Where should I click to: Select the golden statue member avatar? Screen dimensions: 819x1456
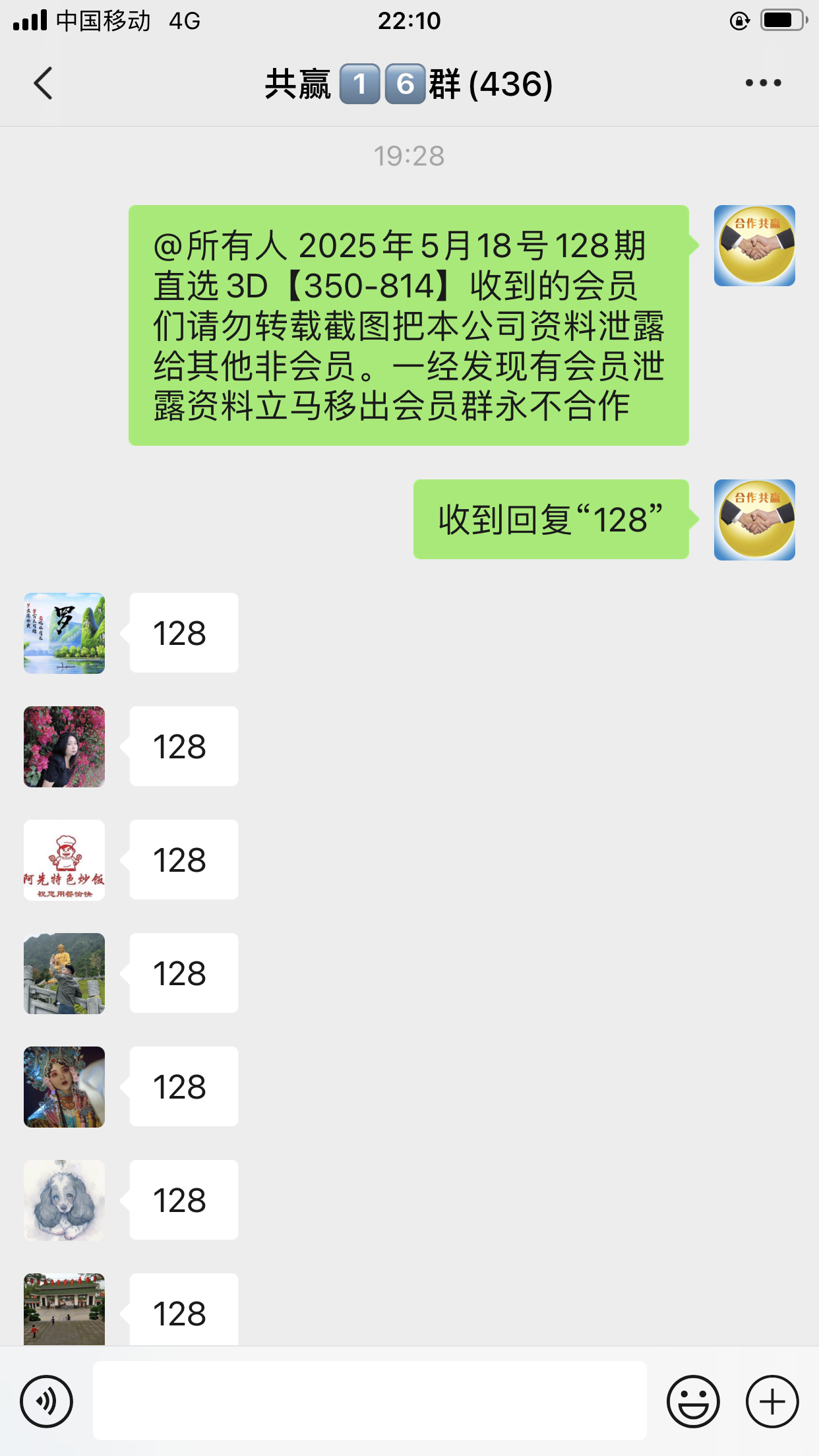[x=63, y=973]
